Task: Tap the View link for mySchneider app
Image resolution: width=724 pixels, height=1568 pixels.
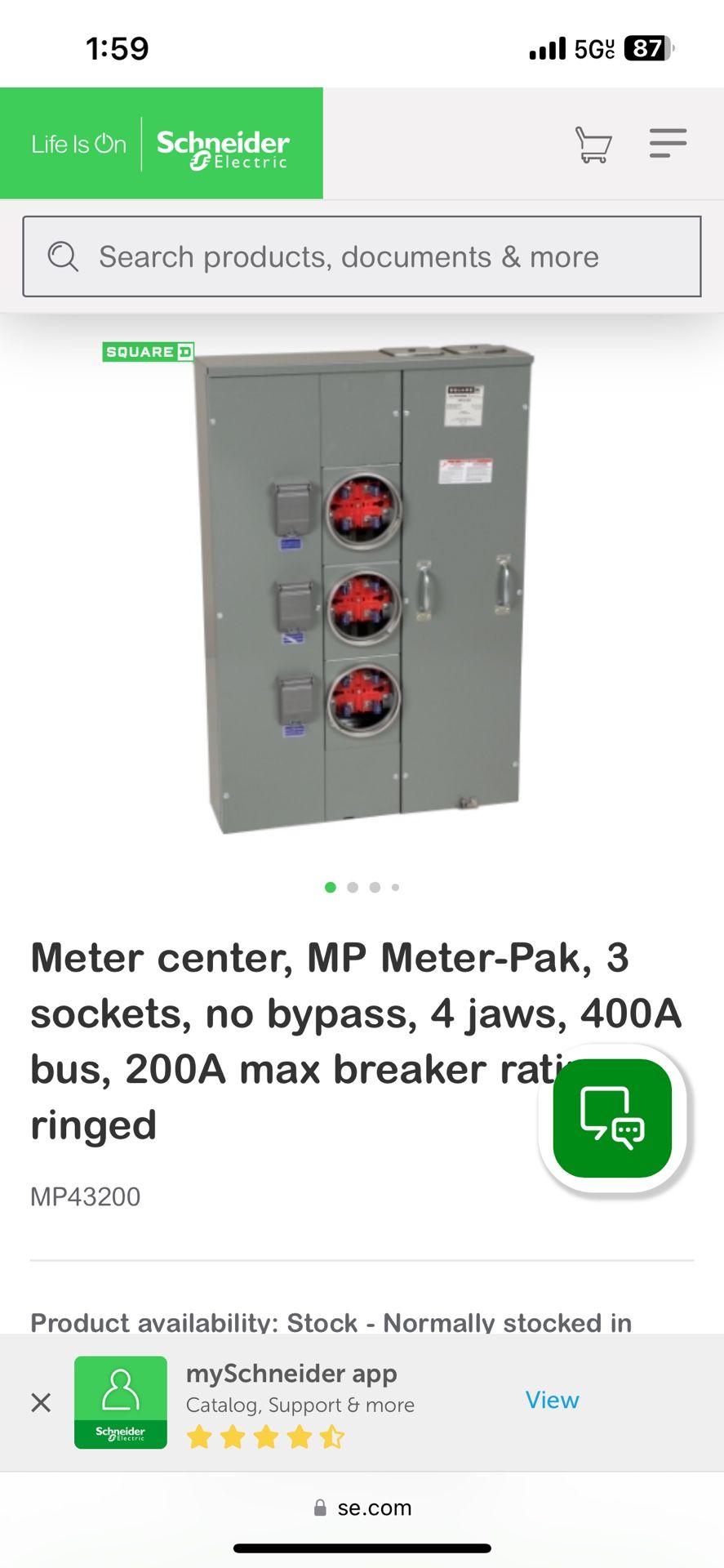Action: pyautogui.click(x=552, y=1400)
